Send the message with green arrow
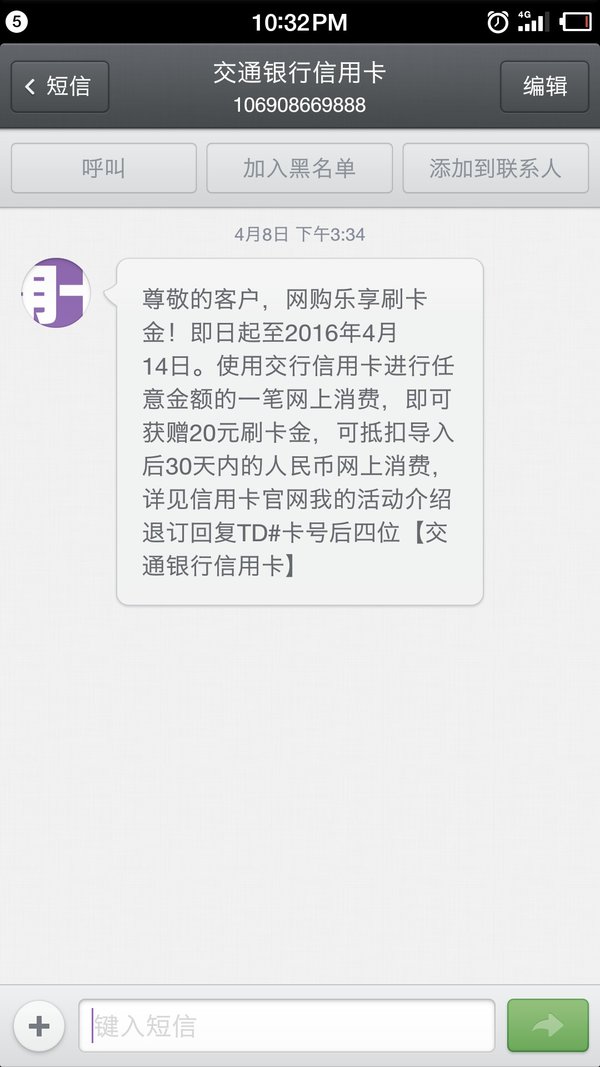The image size is (600, 1067). 548,1025
